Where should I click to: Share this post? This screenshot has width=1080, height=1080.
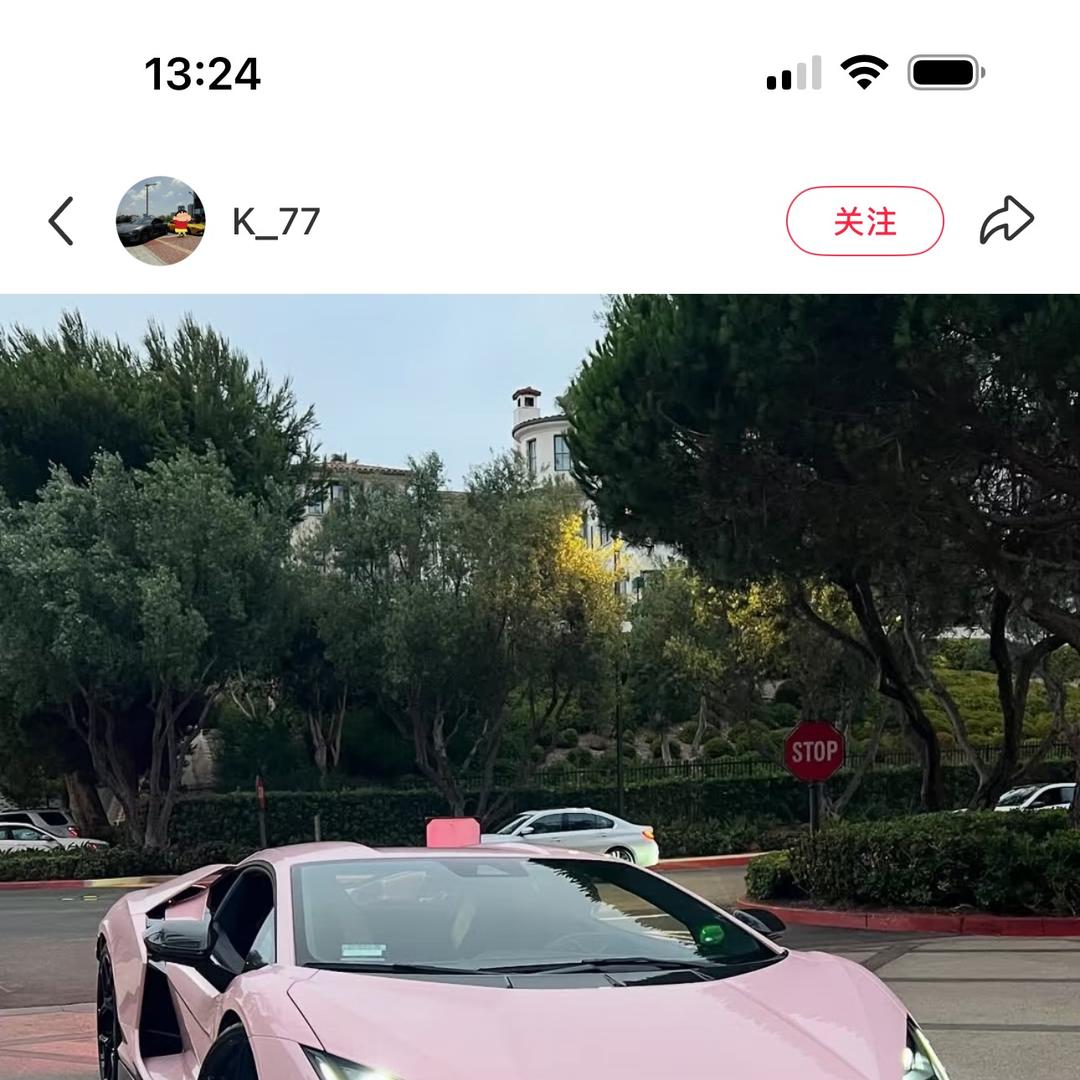(x=1005, y=221)
